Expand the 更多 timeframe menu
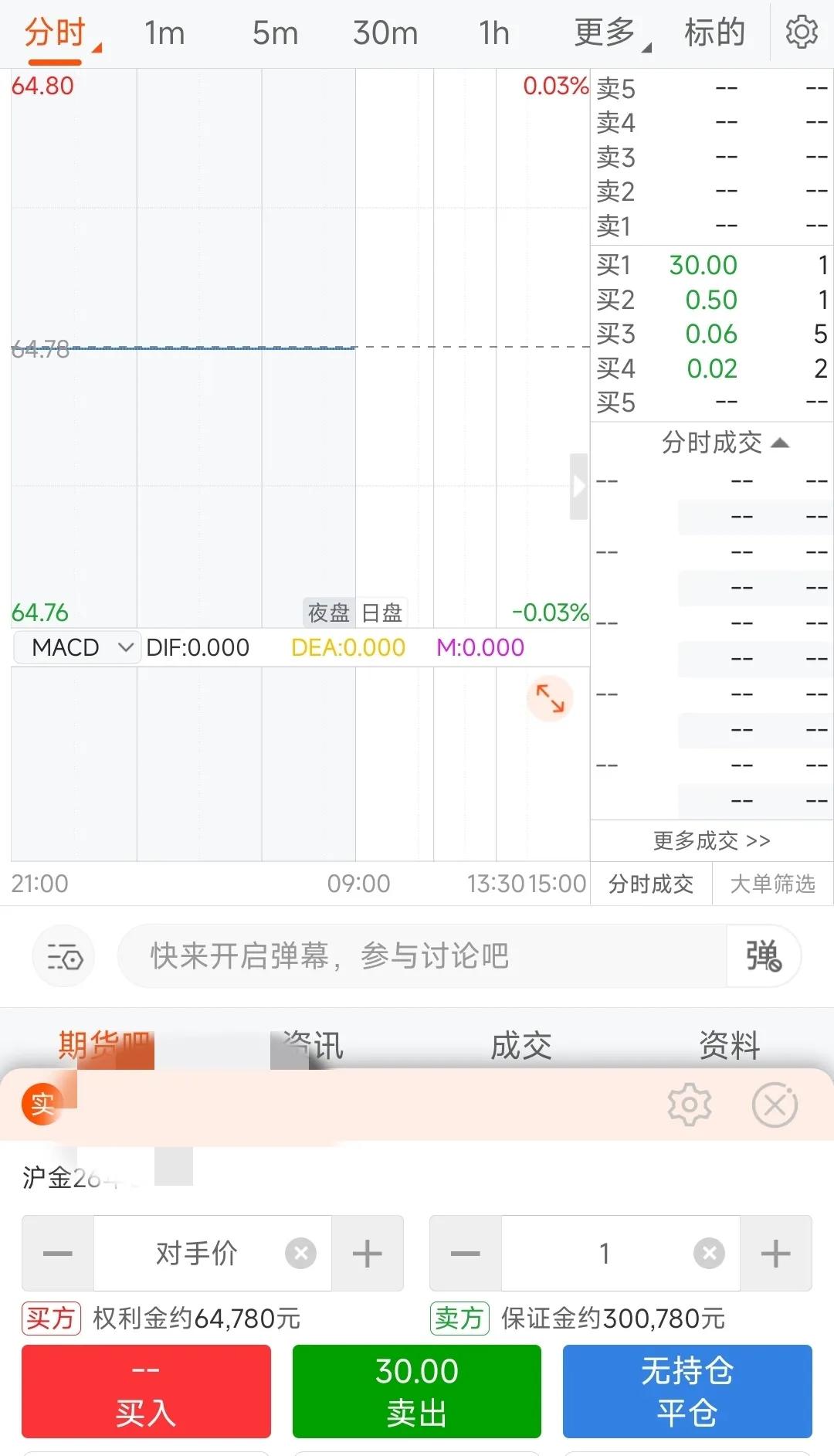The width and height of the screenshot is (834, 1456). pyautogui.click(x=605, y=32)
